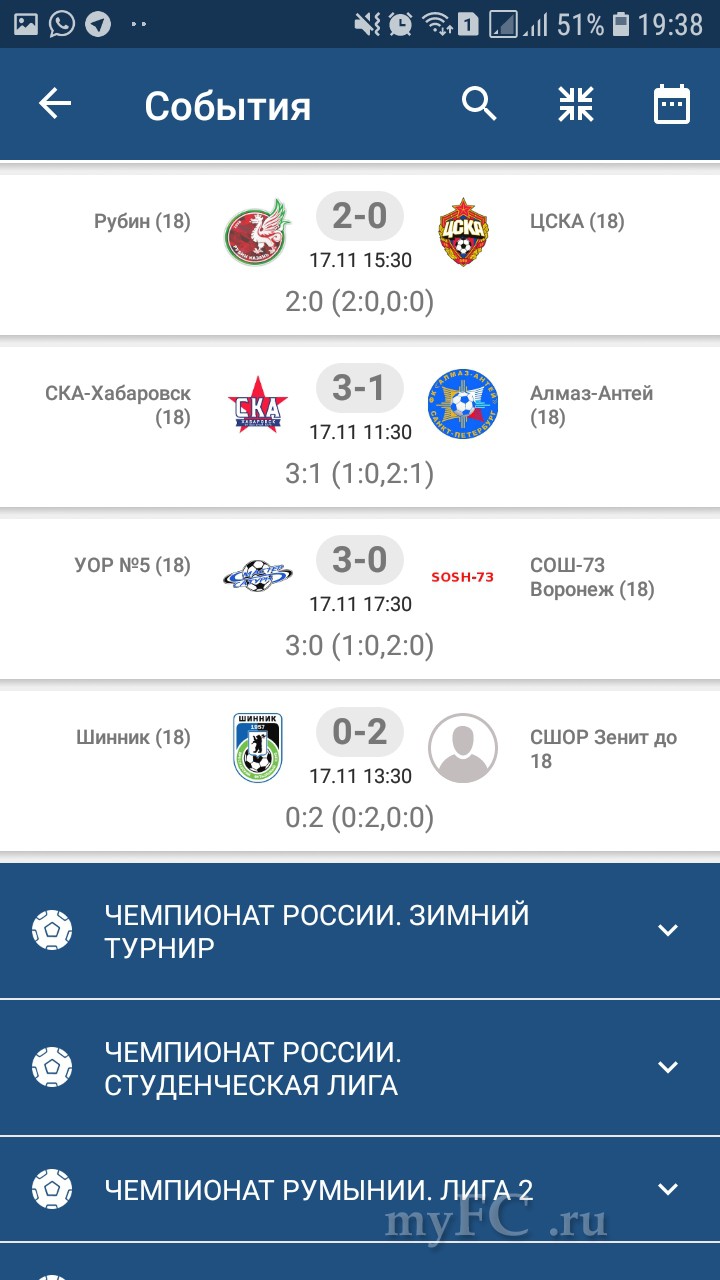Viewport: 720px width, 1280px height.
Task: Open the calendar date picker
Action: [x=672, y=104]
